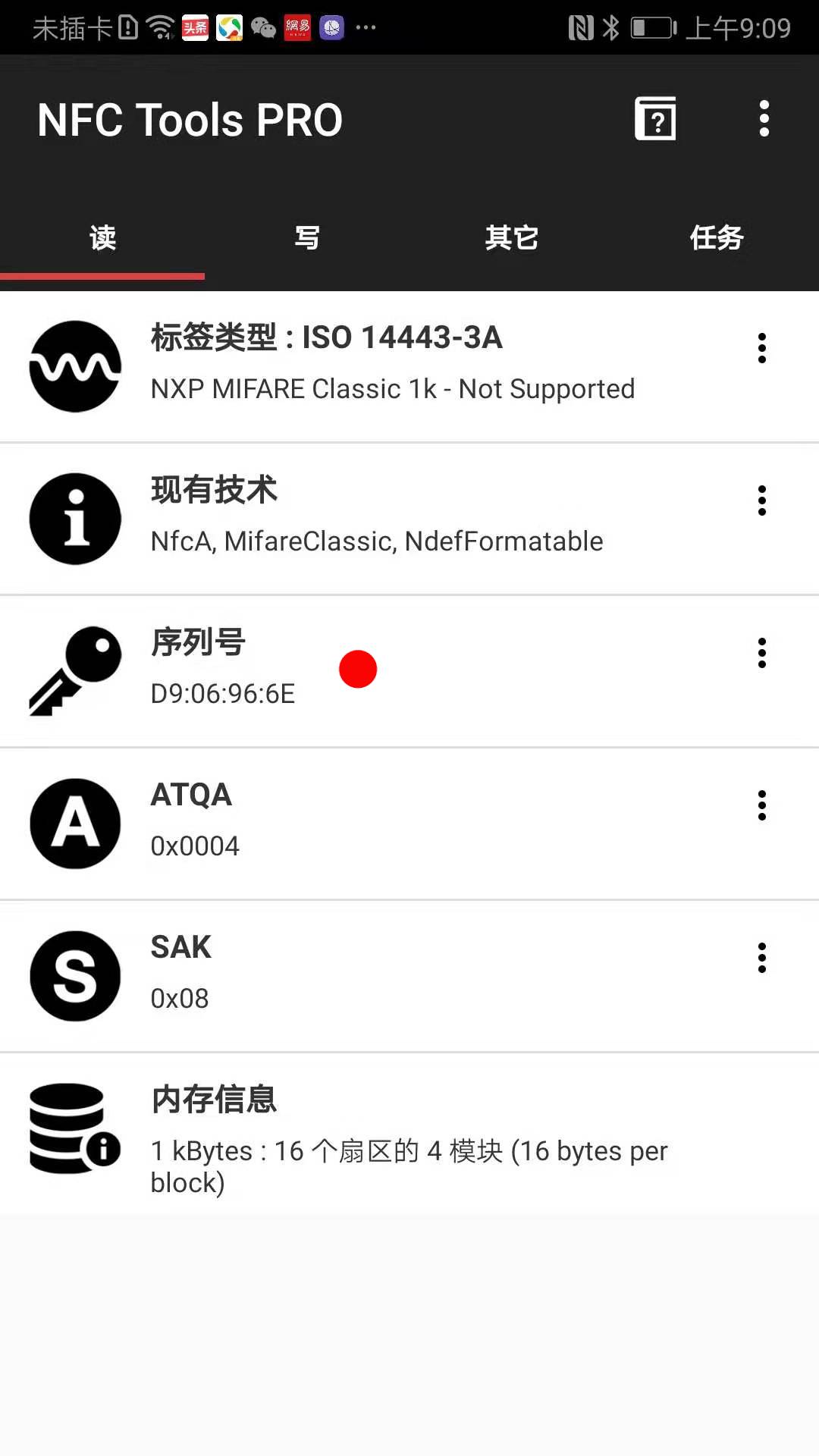Viewport: 819px width, 1456px height.
Task: Open the 其它 tab
Action: point(512,237)
